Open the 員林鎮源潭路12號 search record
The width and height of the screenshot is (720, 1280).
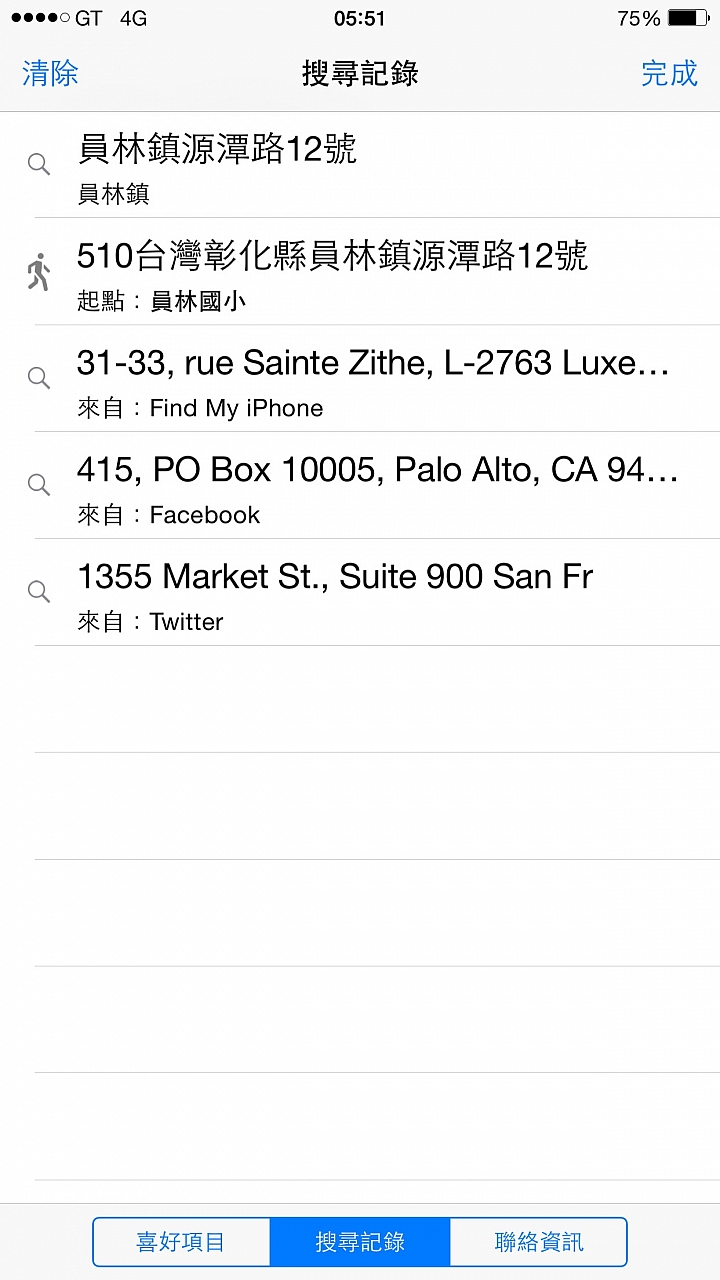[x=360, y=165]
